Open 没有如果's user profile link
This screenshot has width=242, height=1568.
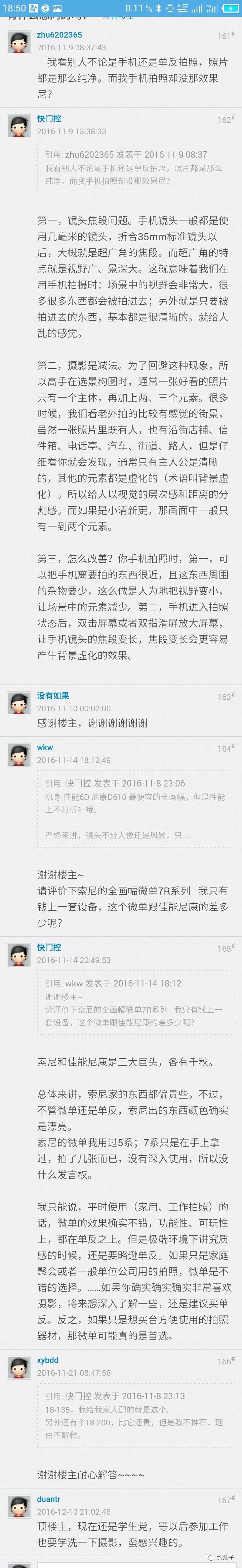(x=53, y=695)
